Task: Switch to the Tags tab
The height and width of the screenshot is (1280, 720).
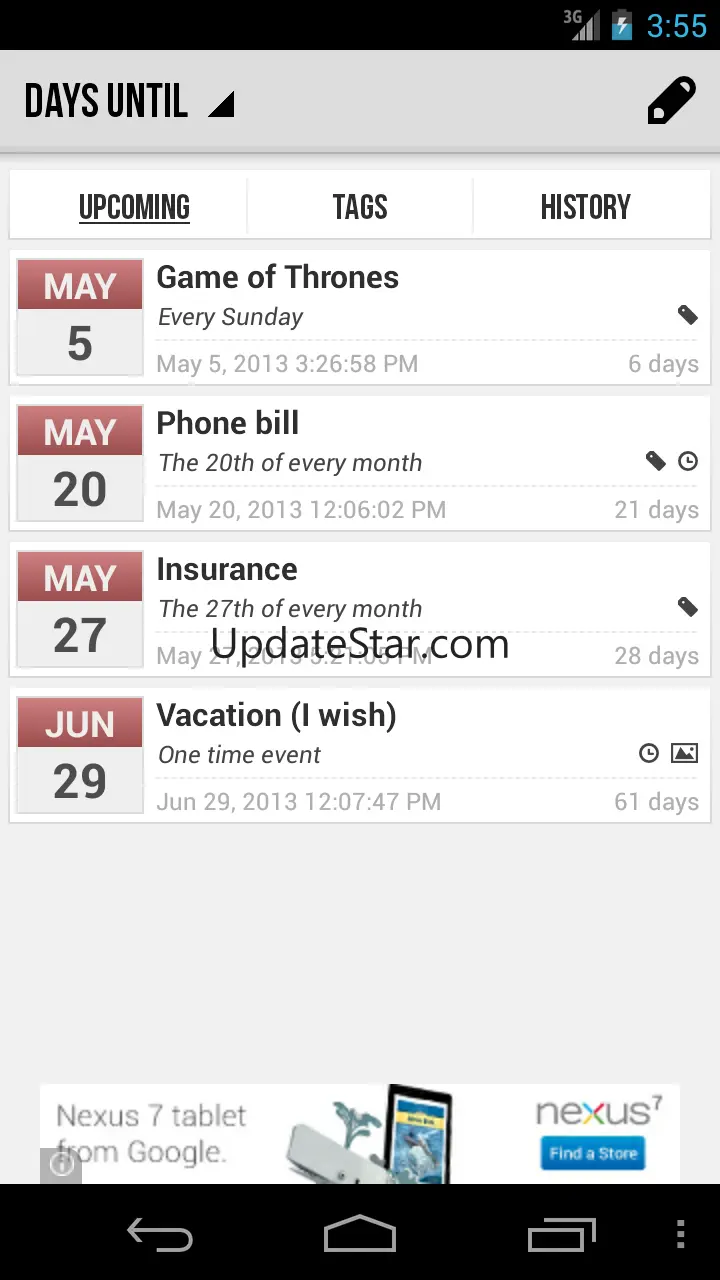Action: [360, 208]
